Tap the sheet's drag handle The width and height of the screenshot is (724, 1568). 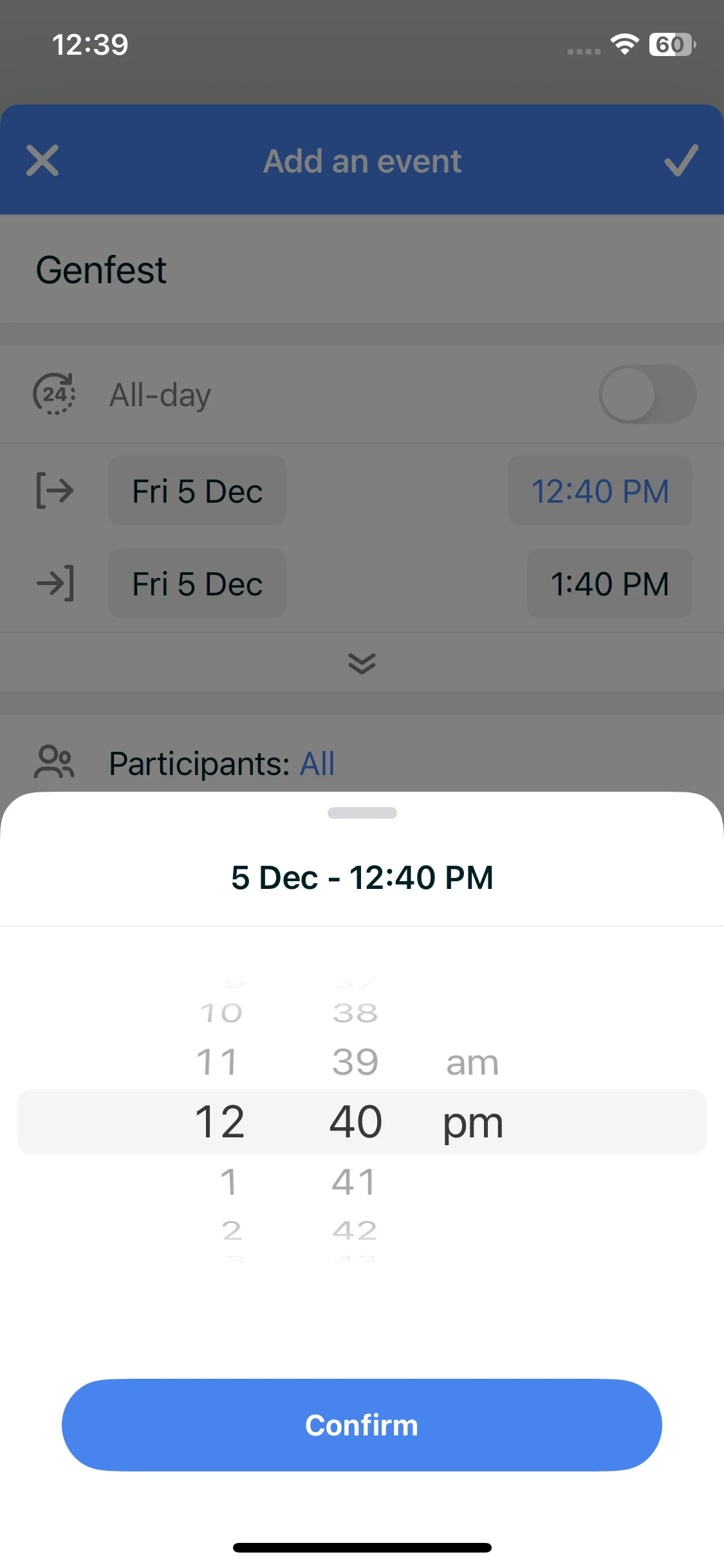pos(362,813)
